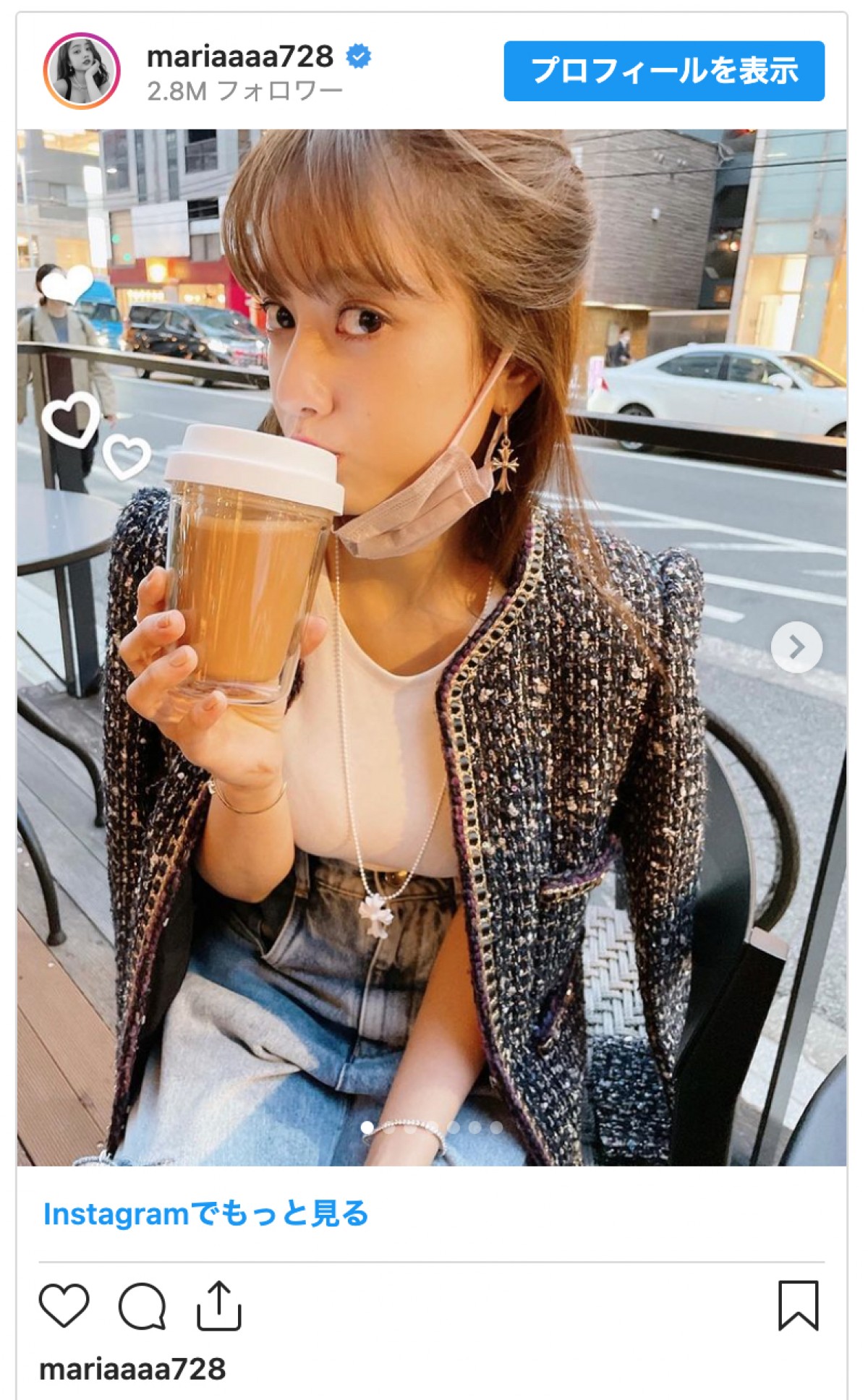
Task: Open mariaaaa728's profile picture
Action: pyautogui.click(x=81, y=71)
